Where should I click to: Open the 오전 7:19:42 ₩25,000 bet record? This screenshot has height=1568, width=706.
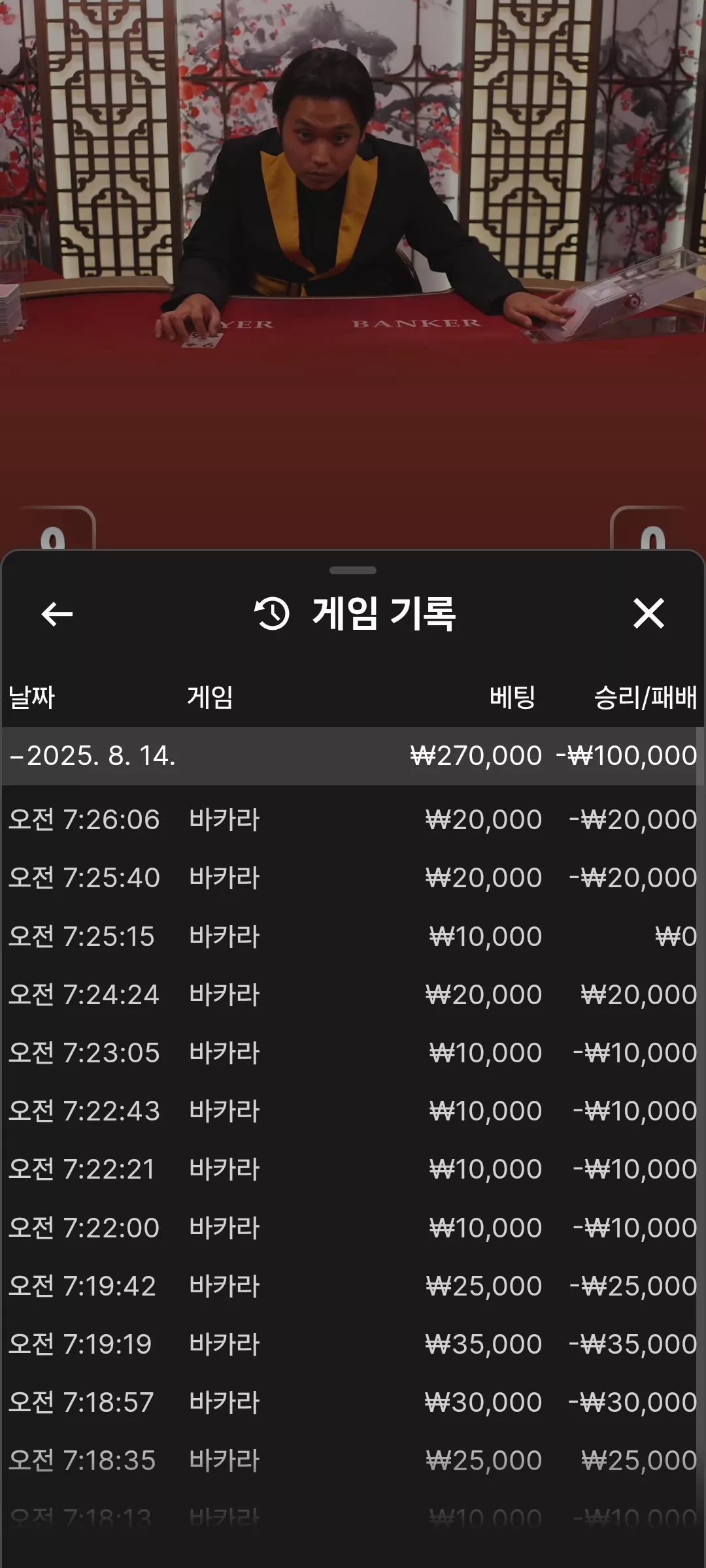click(x=349, y=1286)
